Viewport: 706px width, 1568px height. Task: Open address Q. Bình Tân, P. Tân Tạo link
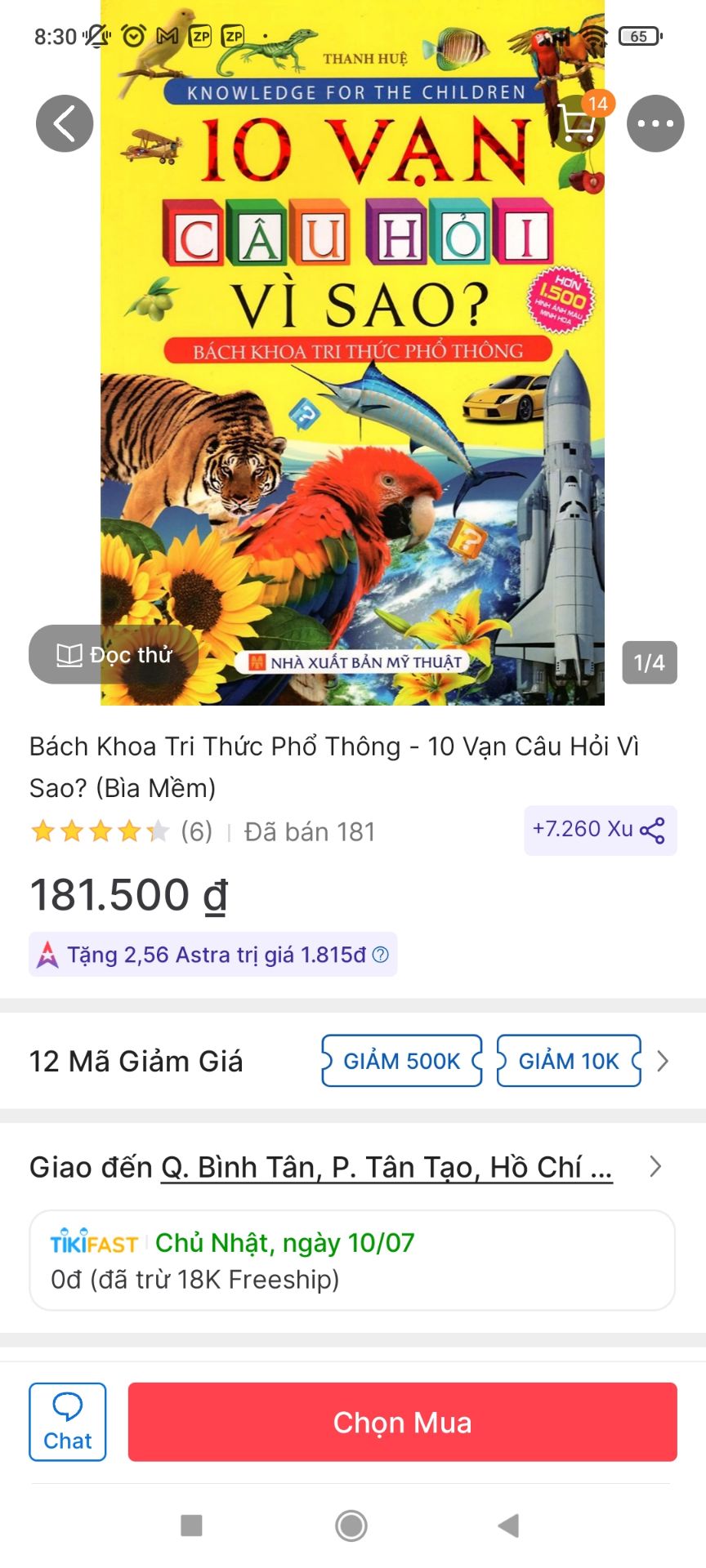point(384,1166)
